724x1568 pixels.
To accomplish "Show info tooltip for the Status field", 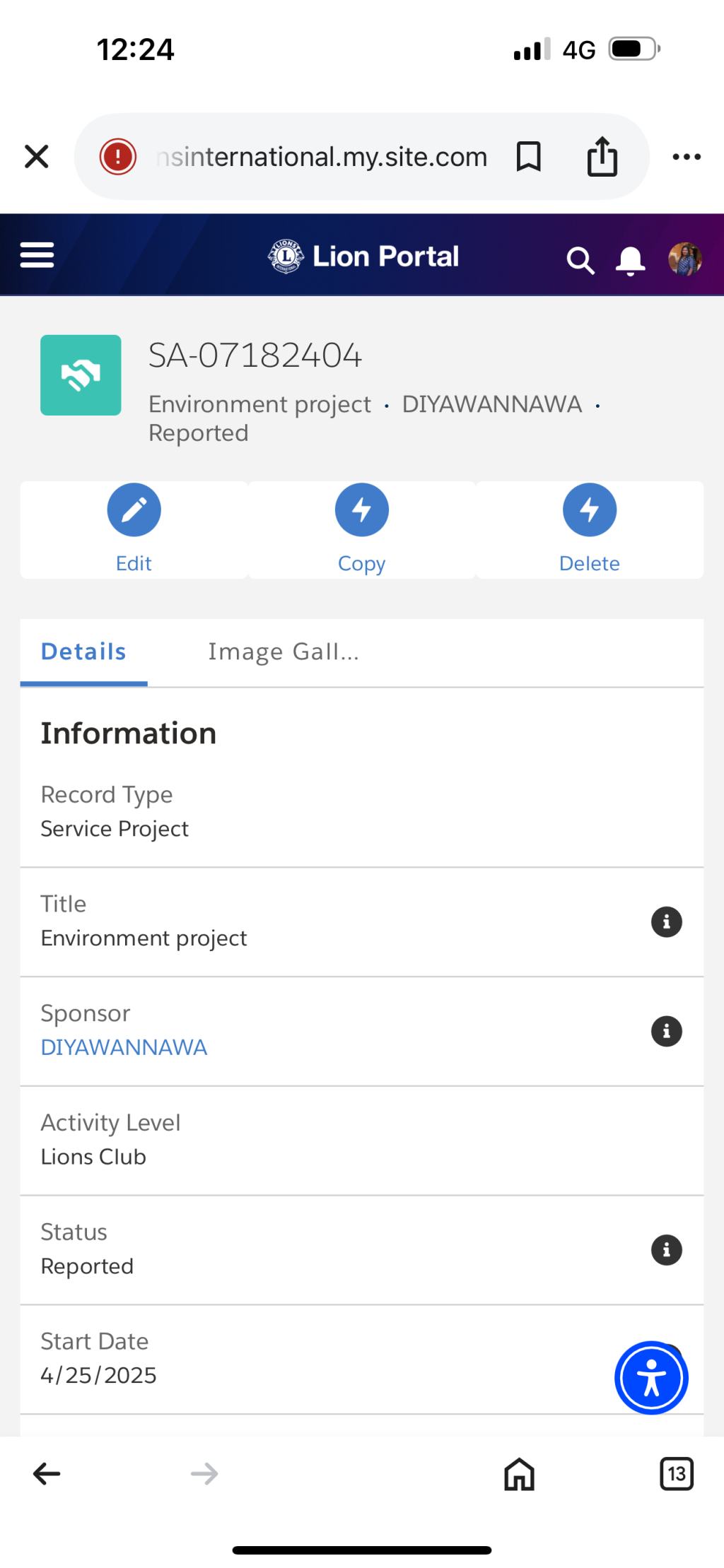I will tap(666, 1250).
